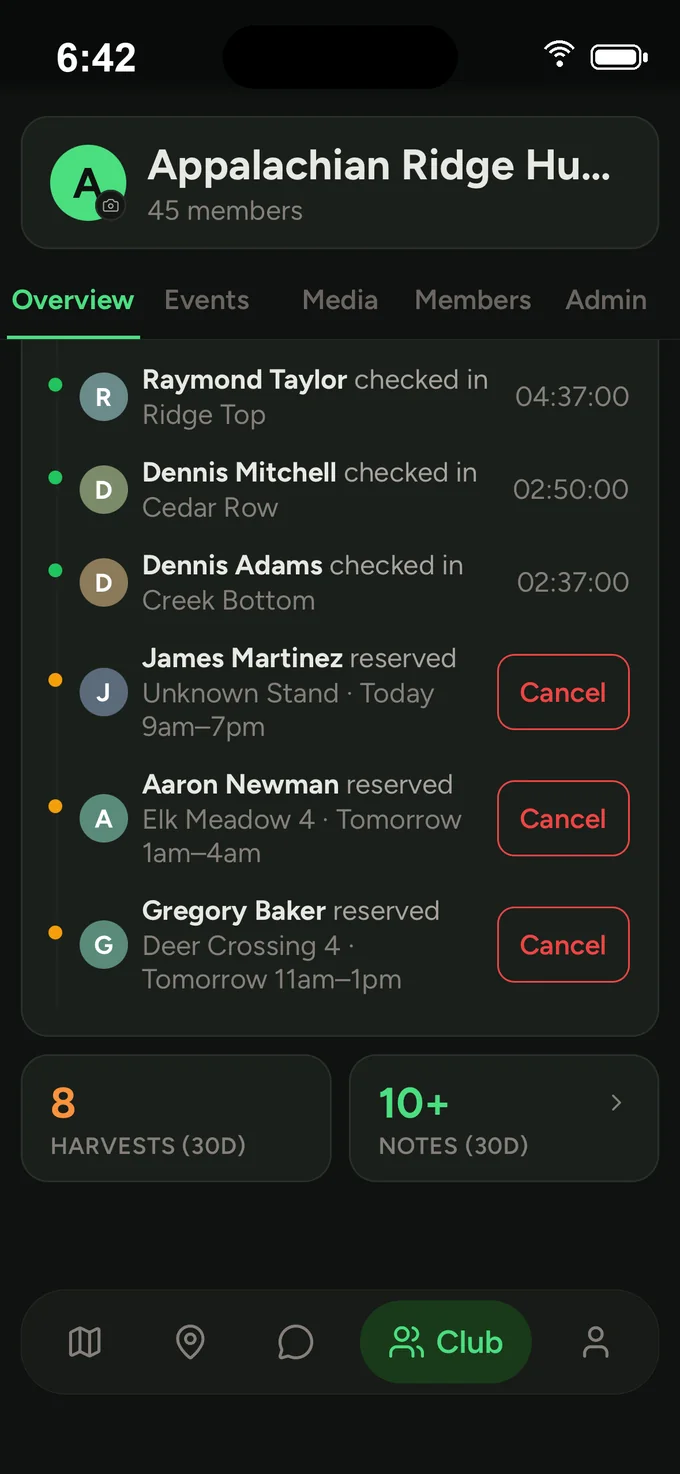Image resolution: width=680 pixels, height=1474 pixels.
Task: Cancel Gregory Baker's Deer Crossing 4 reservation
Action: [563, 944]
